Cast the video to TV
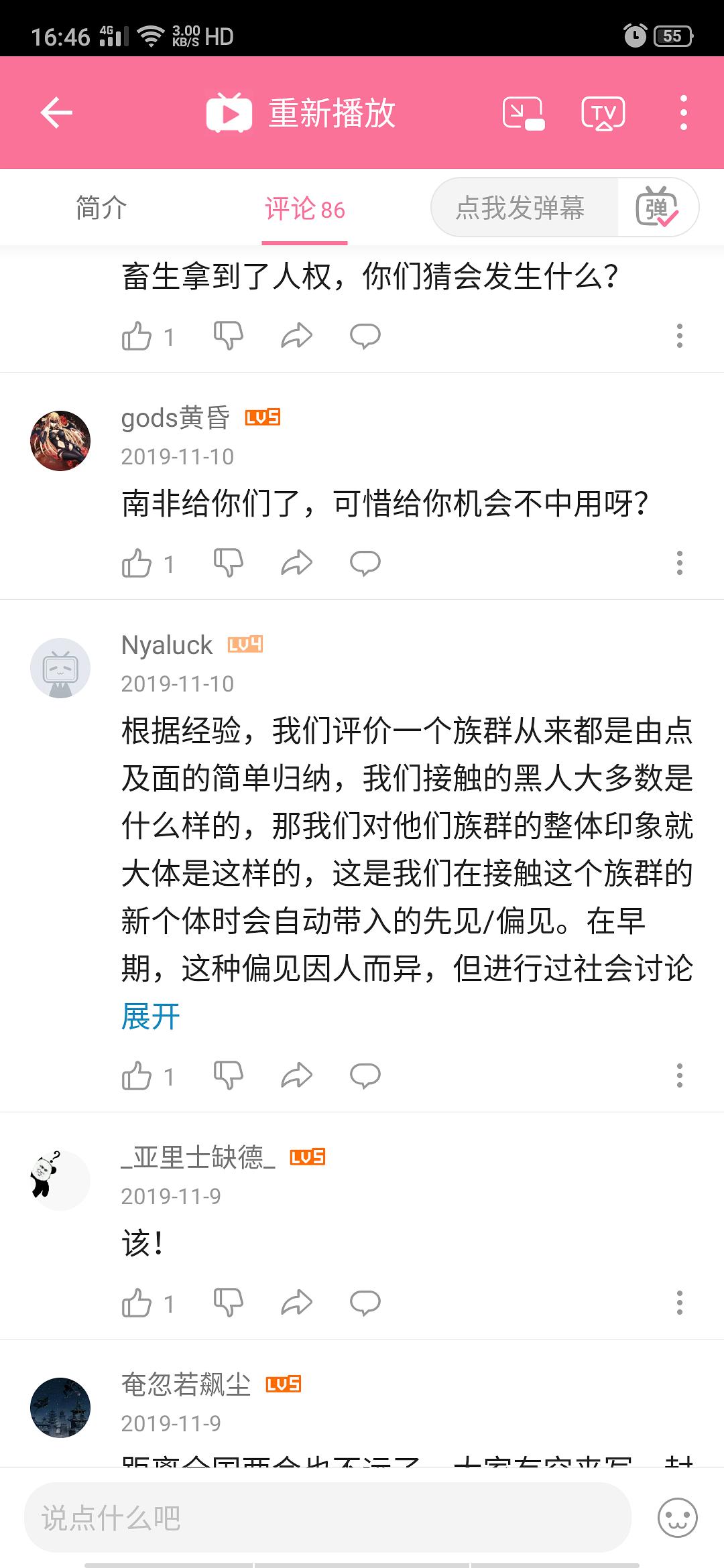This screenshot has width=724, height=1568. tap(603, 113)
